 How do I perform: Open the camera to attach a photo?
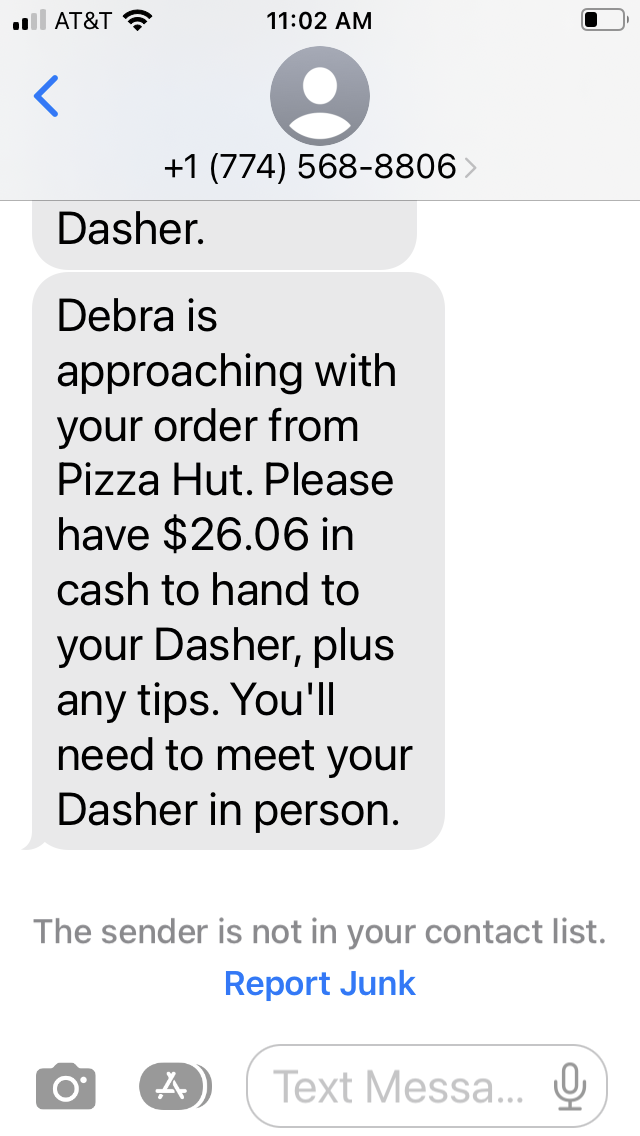(66, 1086)
